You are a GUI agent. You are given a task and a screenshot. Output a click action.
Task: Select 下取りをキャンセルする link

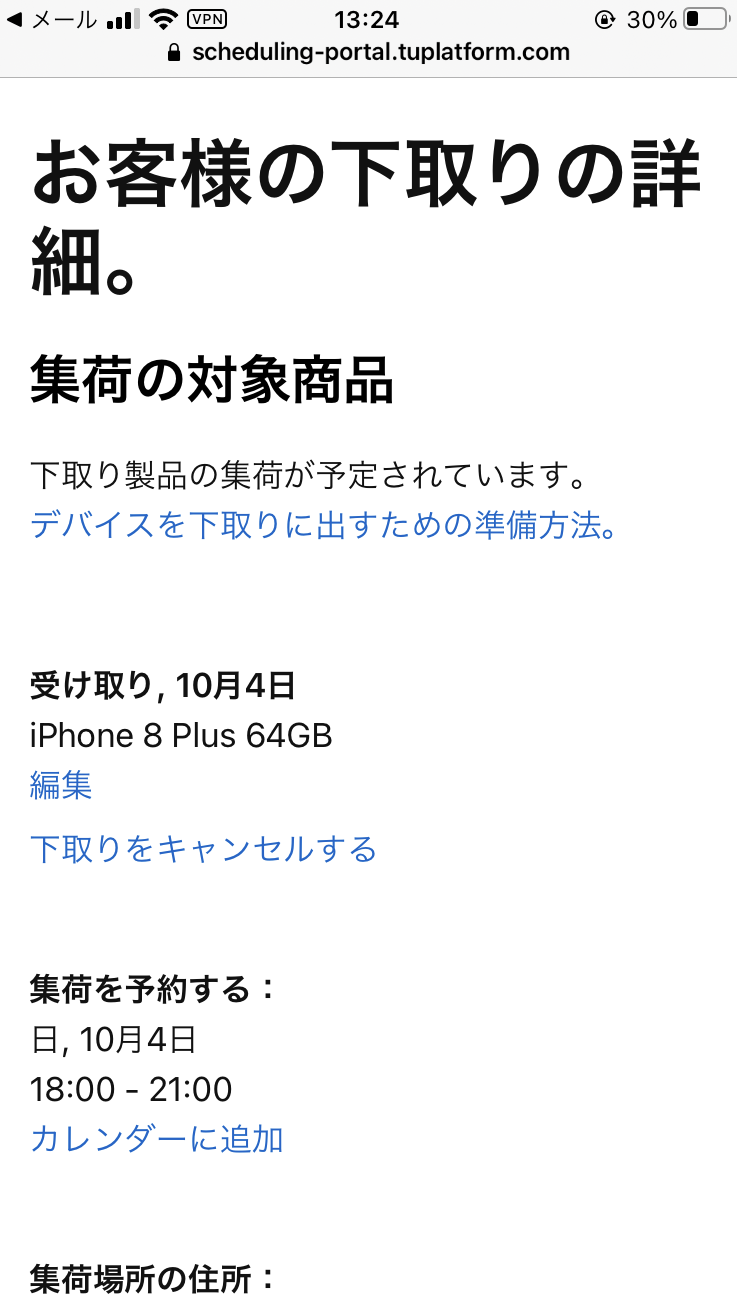pyautogui.click(x=203, y=849)
